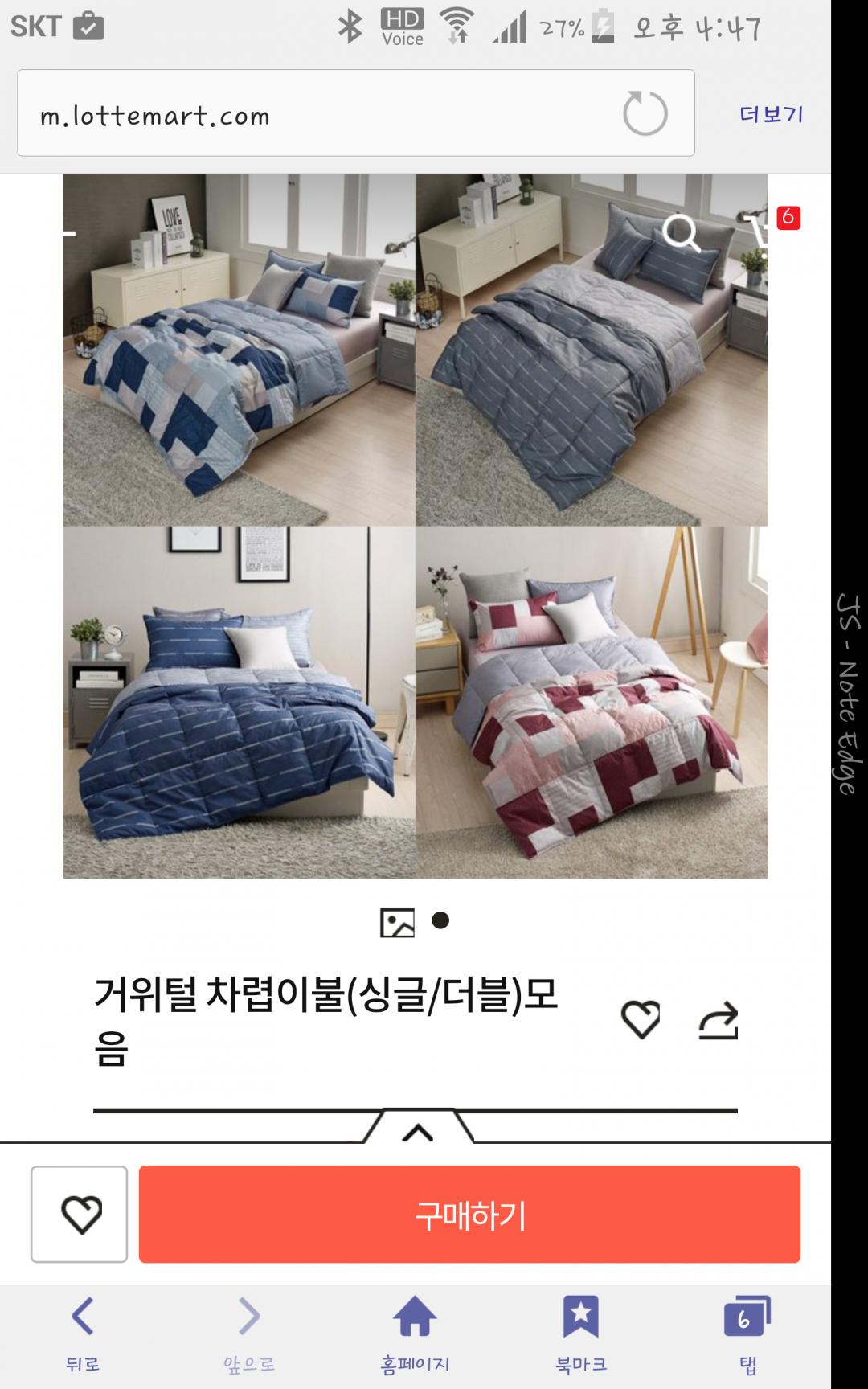Edit the m.lottemart.com address field

(x=321, y=113)
